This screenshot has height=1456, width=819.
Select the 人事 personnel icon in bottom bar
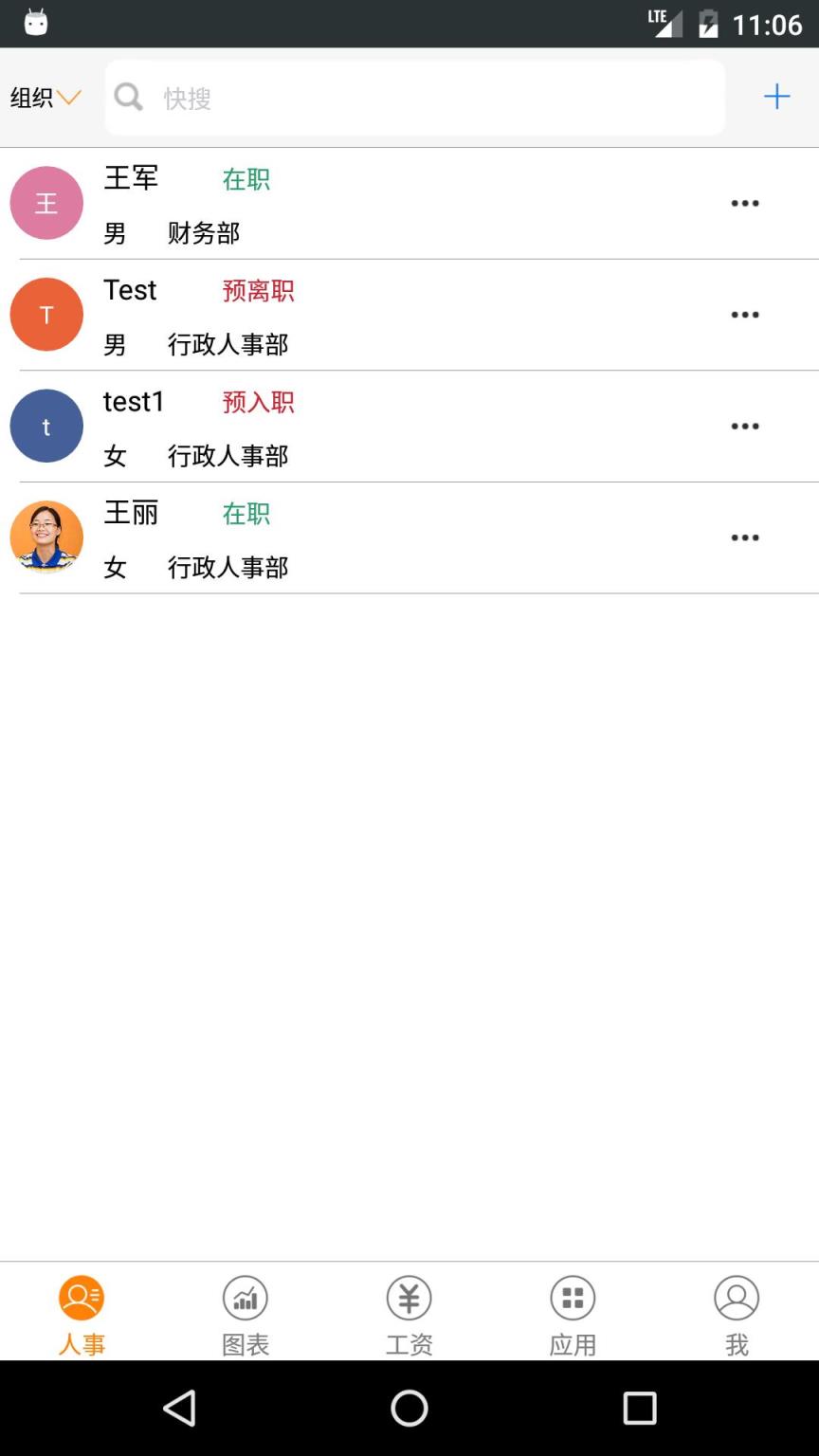point(82,1298)
